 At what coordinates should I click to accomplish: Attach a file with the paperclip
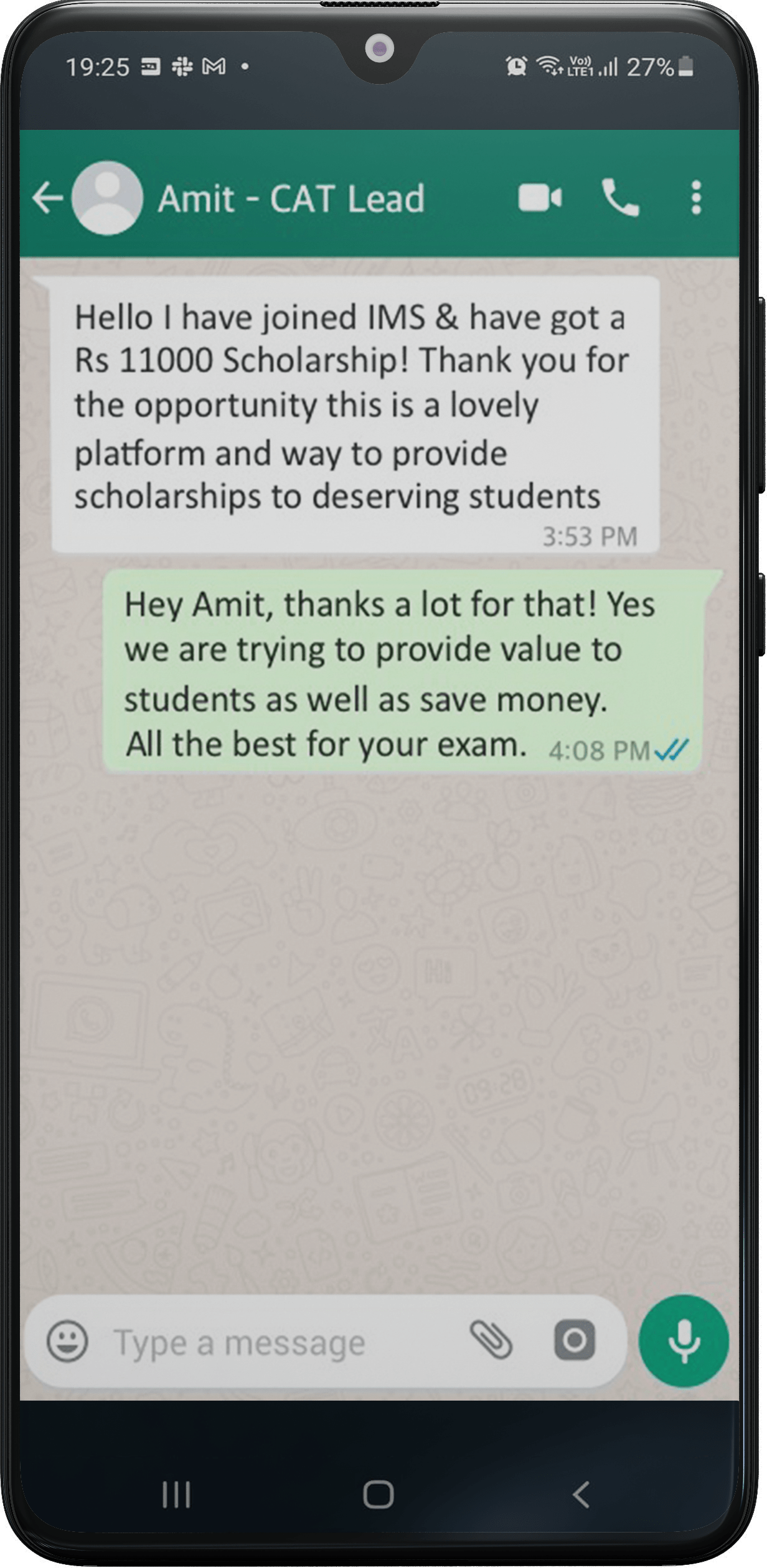coord(491,1341)
